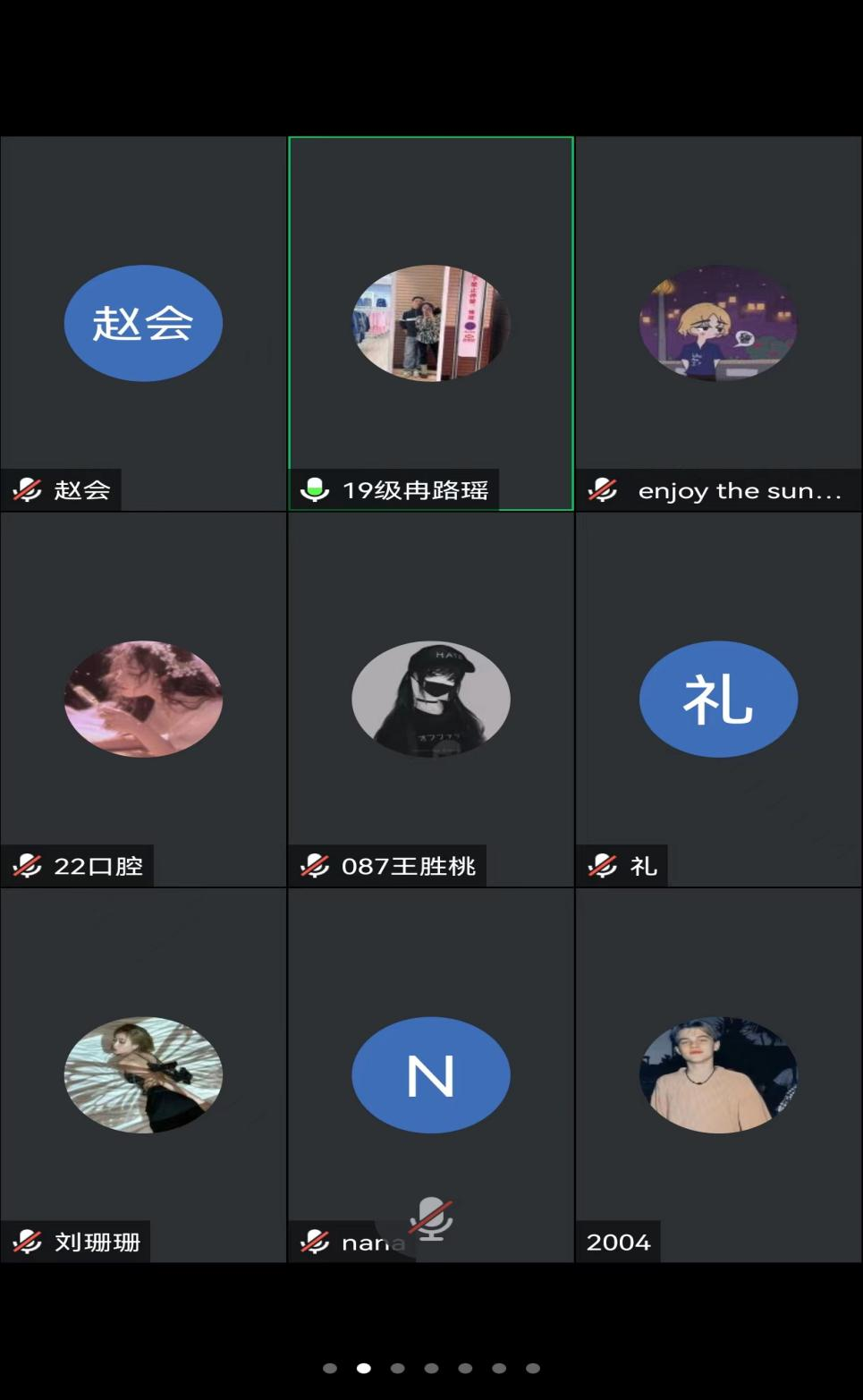Viewport: 863px width, 1400px height.
Task: Open the tile for participant 礼
Action: (x=718, y=699)
